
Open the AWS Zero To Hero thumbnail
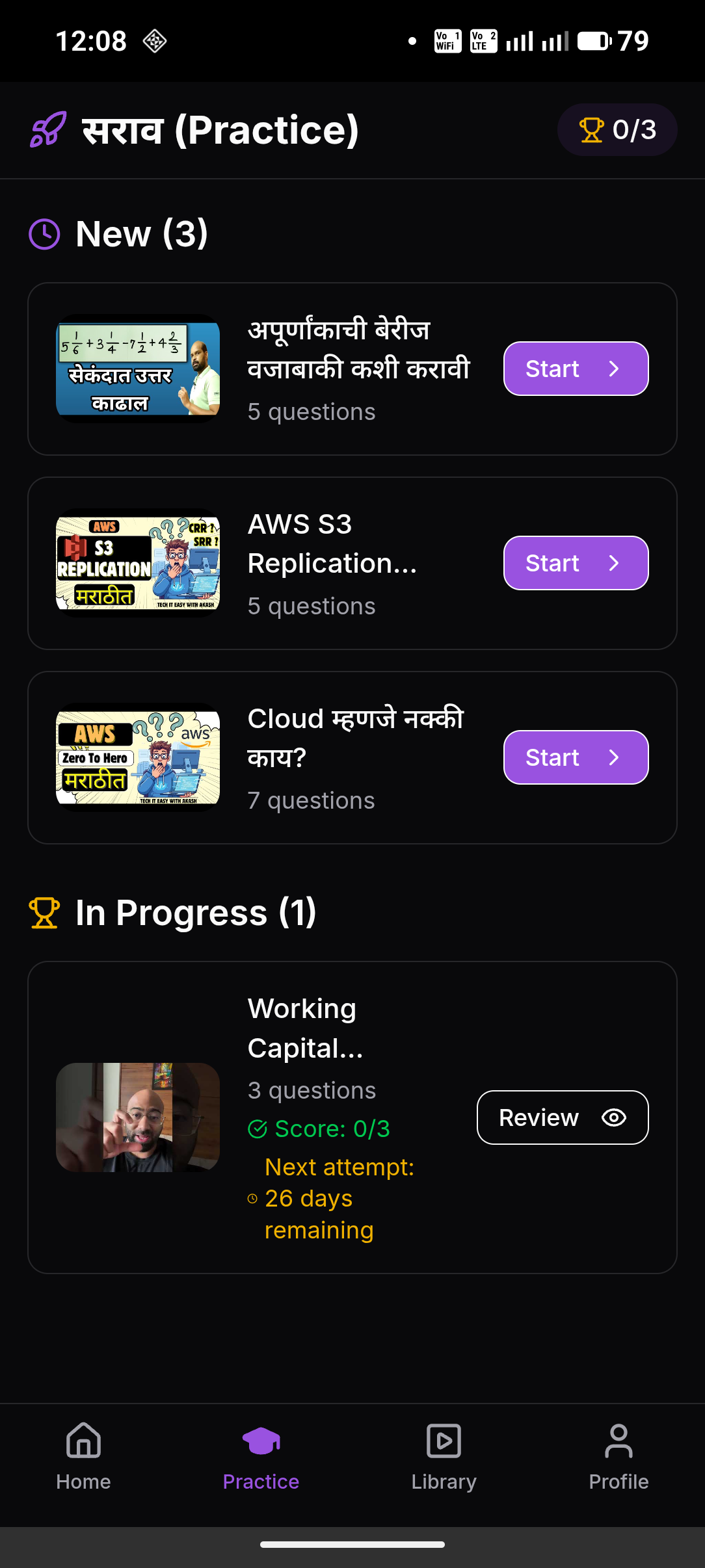[x=138, y=757]
